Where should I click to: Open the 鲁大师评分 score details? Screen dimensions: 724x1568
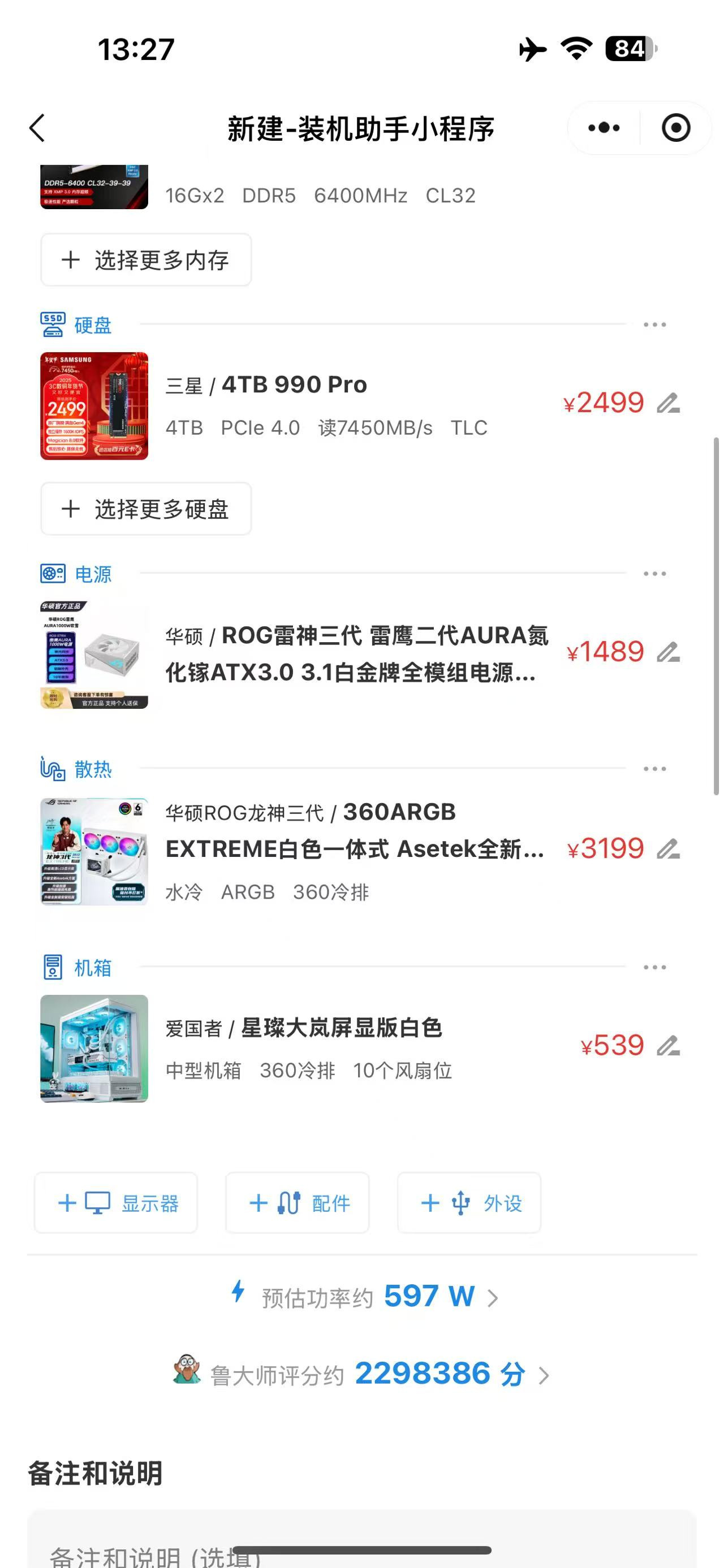click(363, 1375)
